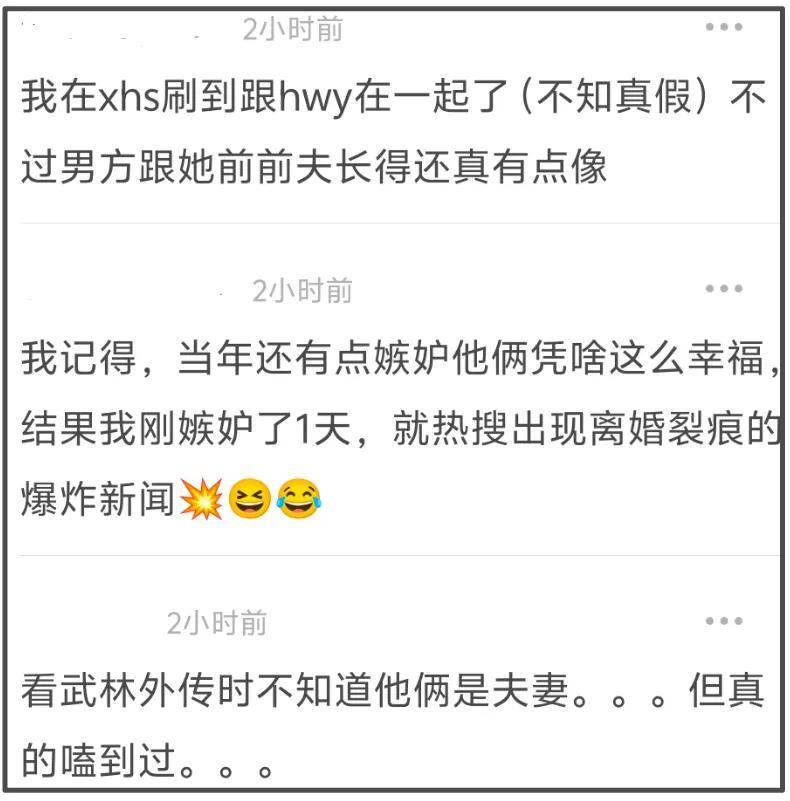Screen dimensions: 790x801
Task: Open more options for the 我记得 comment
Action: pyautogui.click(x=724, y=289)
